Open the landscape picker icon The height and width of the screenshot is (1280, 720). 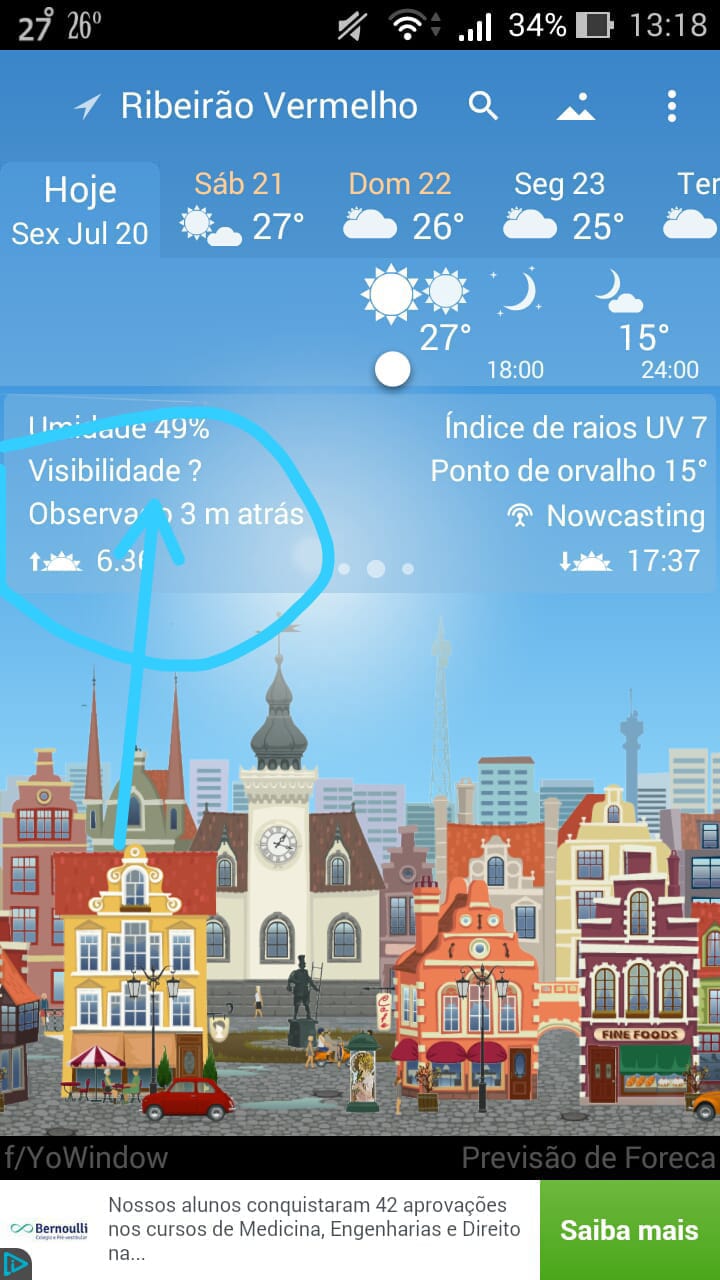[576, 106]
